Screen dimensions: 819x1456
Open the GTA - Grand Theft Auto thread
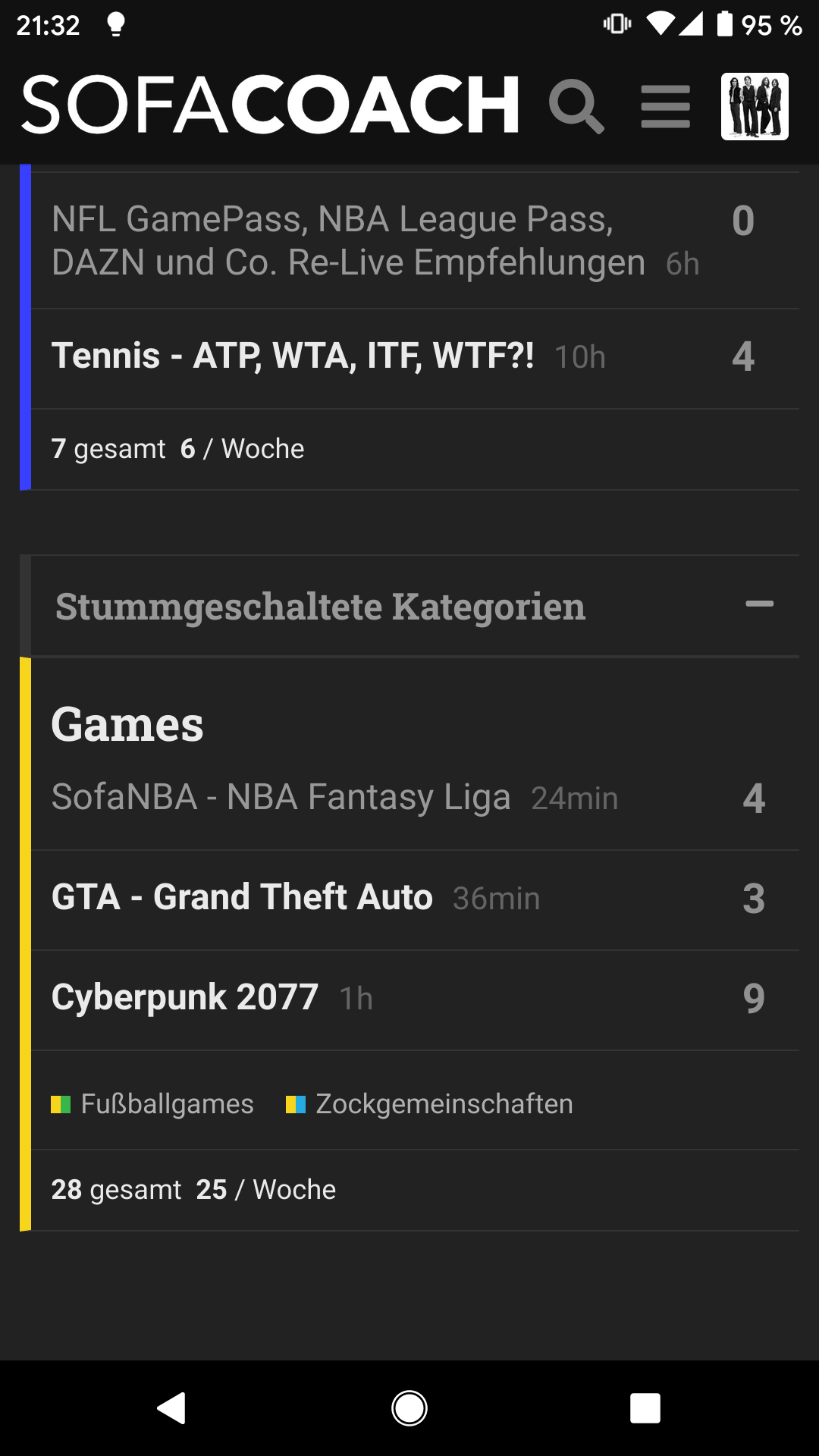point(242,897)
